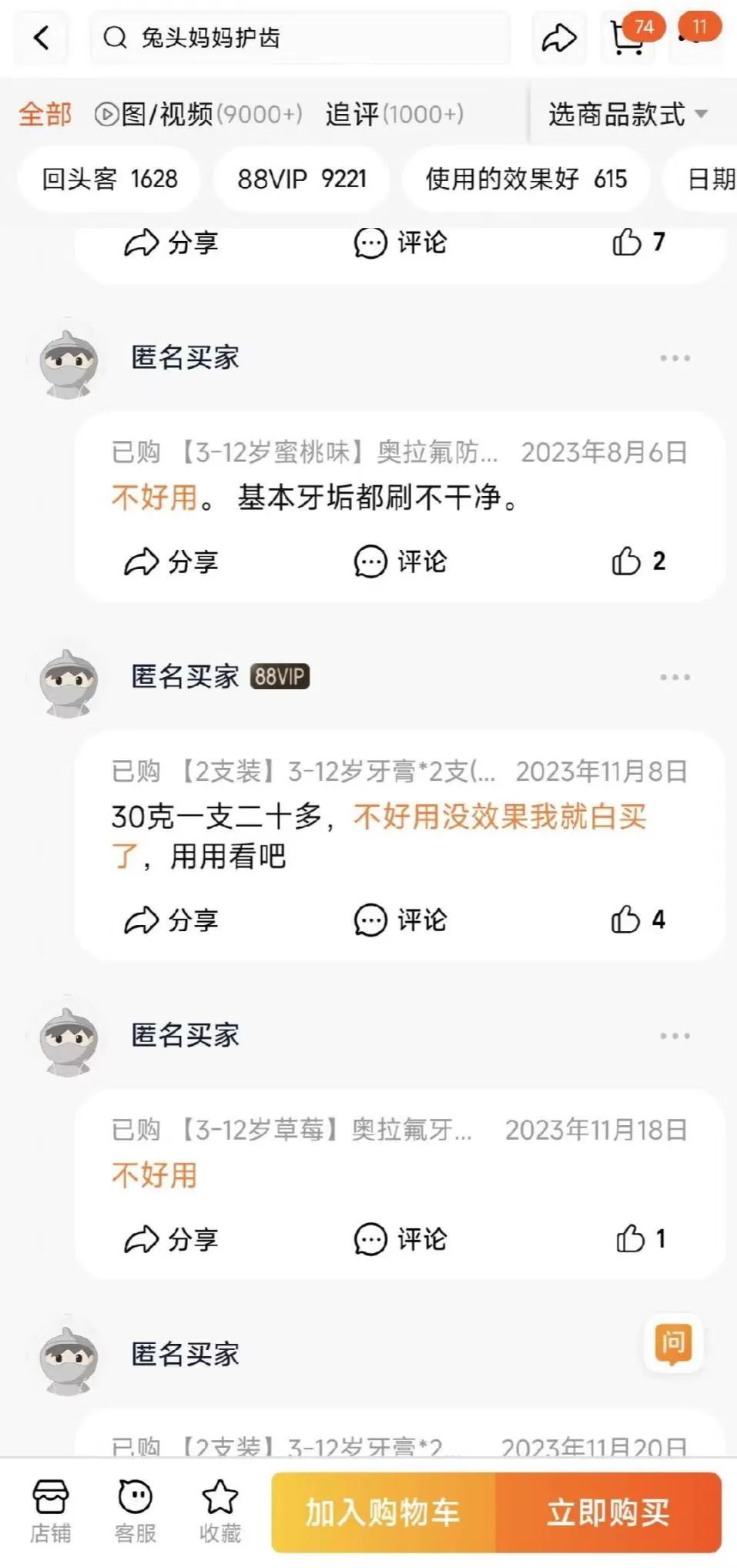Open overflow menu for the 88VIP buyer's review
This screenshot has height=1568, width=737.
tap(675, 677)
